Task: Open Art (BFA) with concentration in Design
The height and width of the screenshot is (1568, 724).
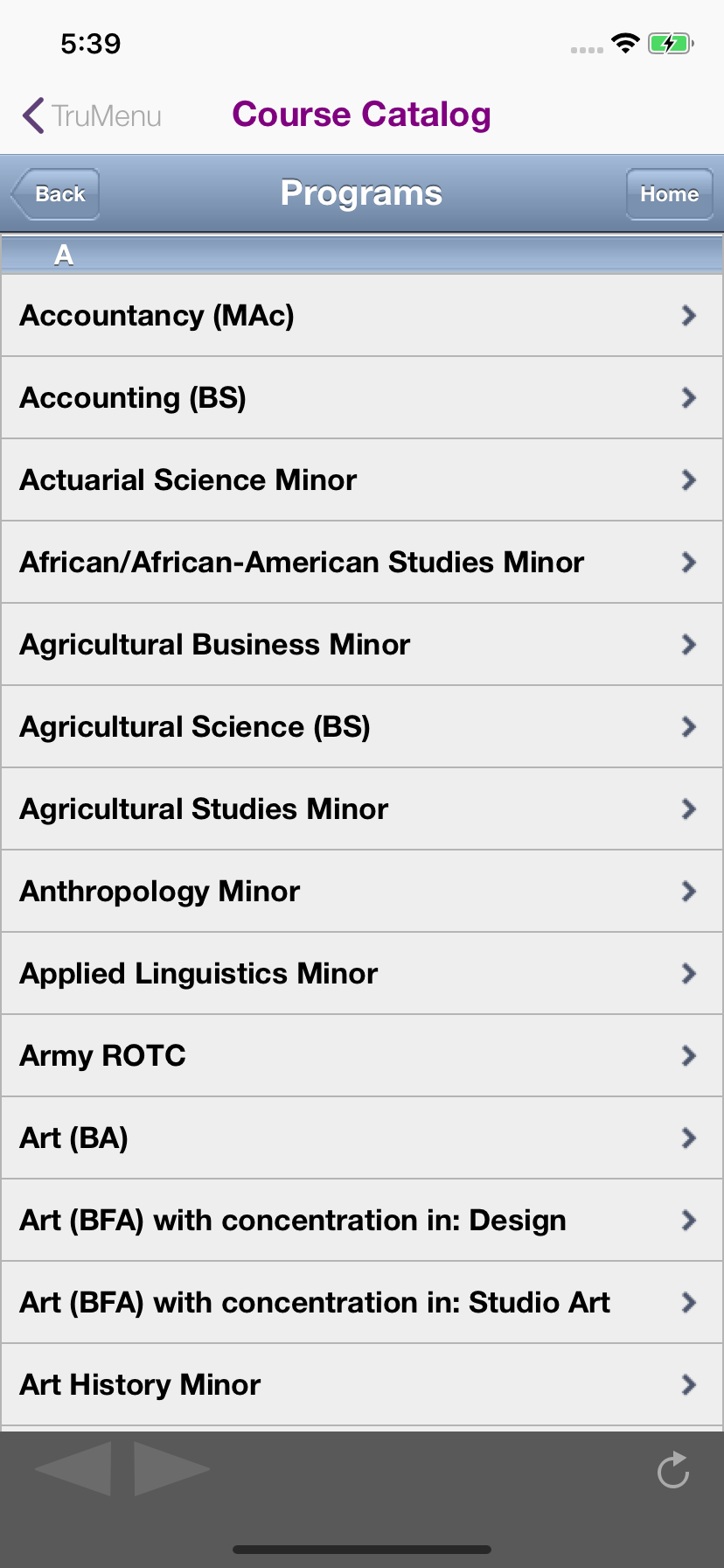Action: point(362,1220)
